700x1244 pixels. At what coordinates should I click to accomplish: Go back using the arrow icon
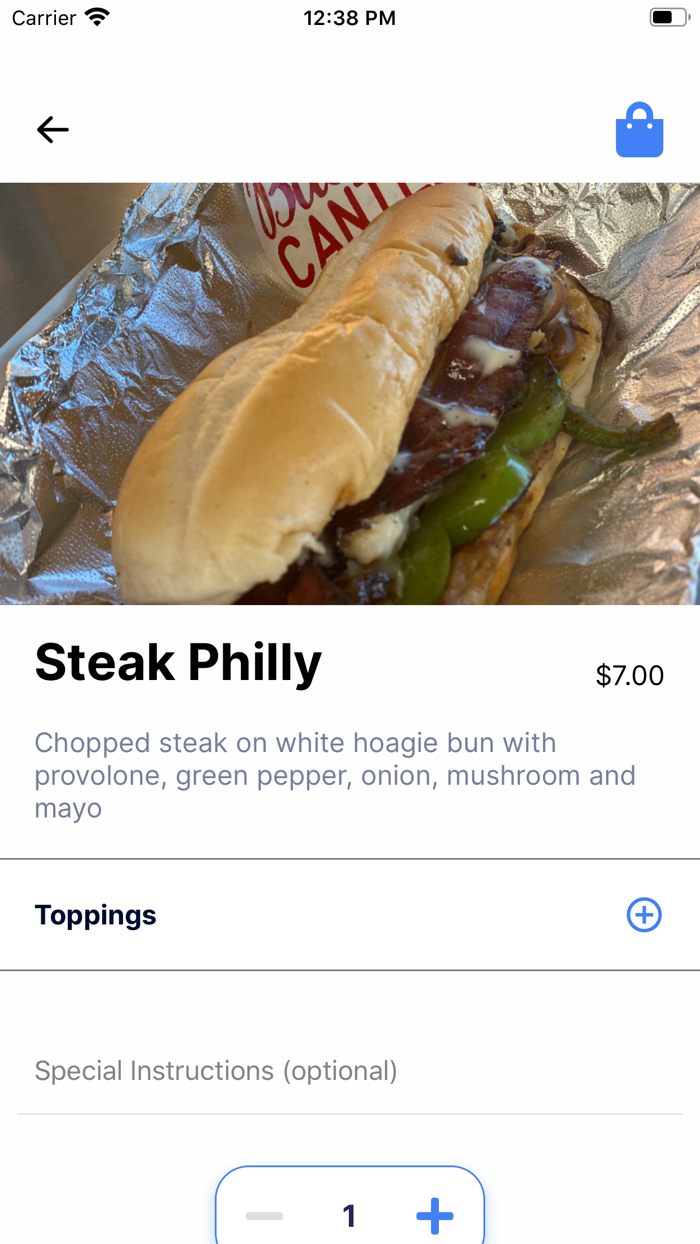pos(53,130)
